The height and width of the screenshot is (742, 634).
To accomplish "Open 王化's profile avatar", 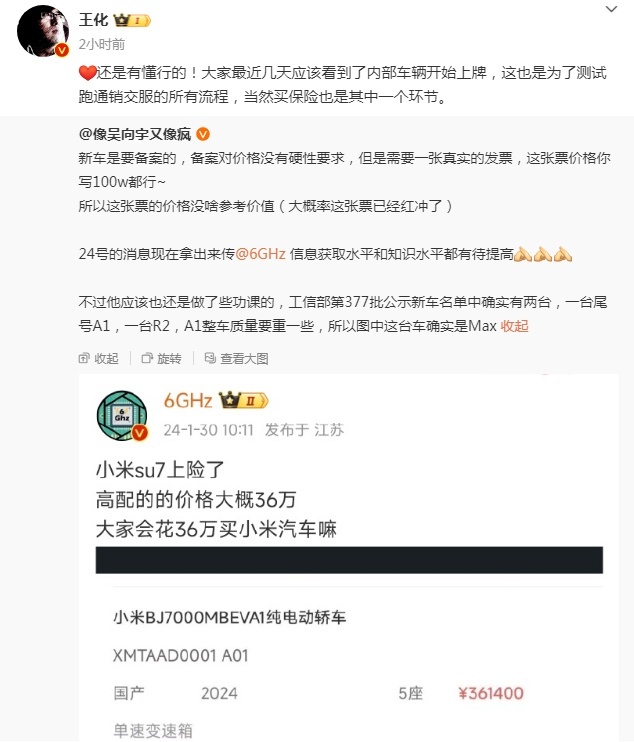I will coord(39,31).
